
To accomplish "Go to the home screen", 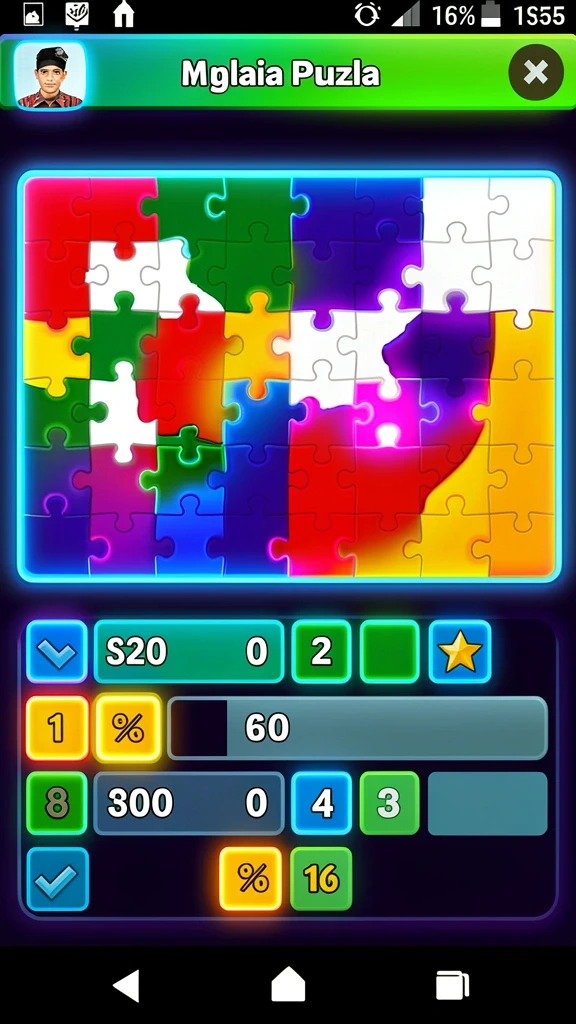I will tap(288, 984).
